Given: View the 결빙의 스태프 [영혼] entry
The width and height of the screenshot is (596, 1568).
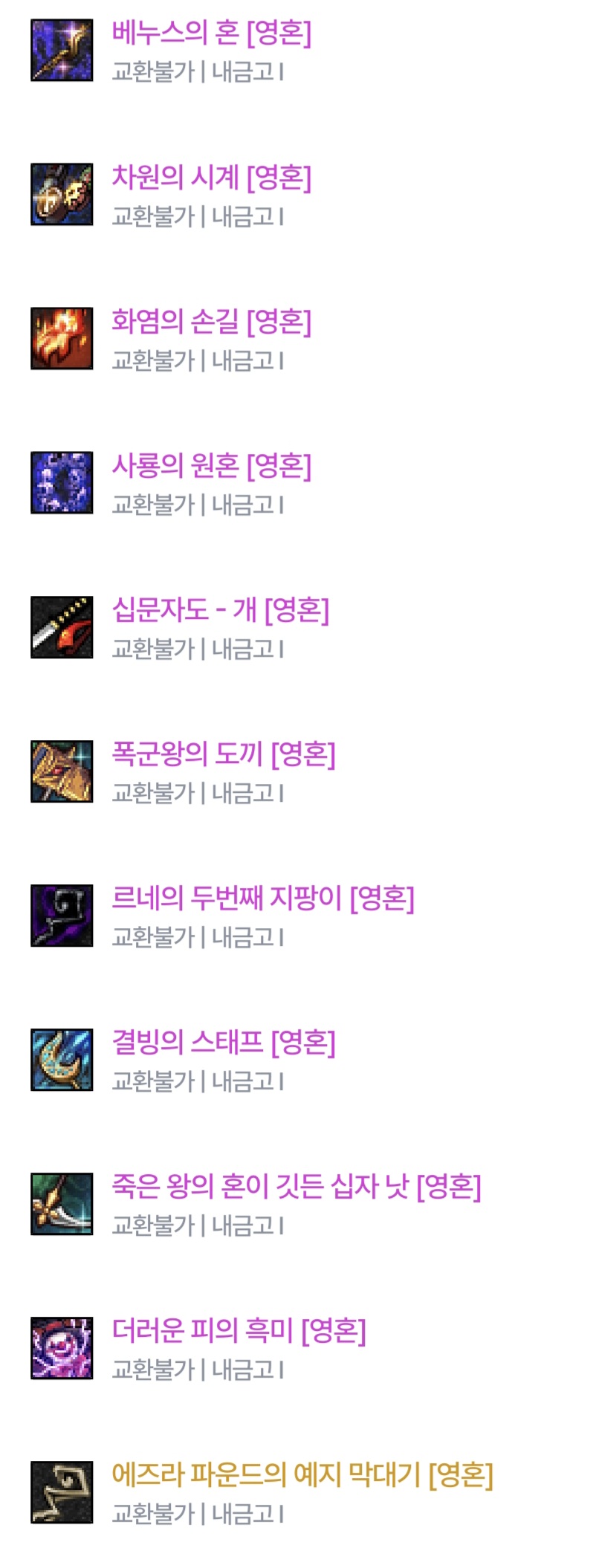Looking at the screenshot, I should (x=223, y=1043).
